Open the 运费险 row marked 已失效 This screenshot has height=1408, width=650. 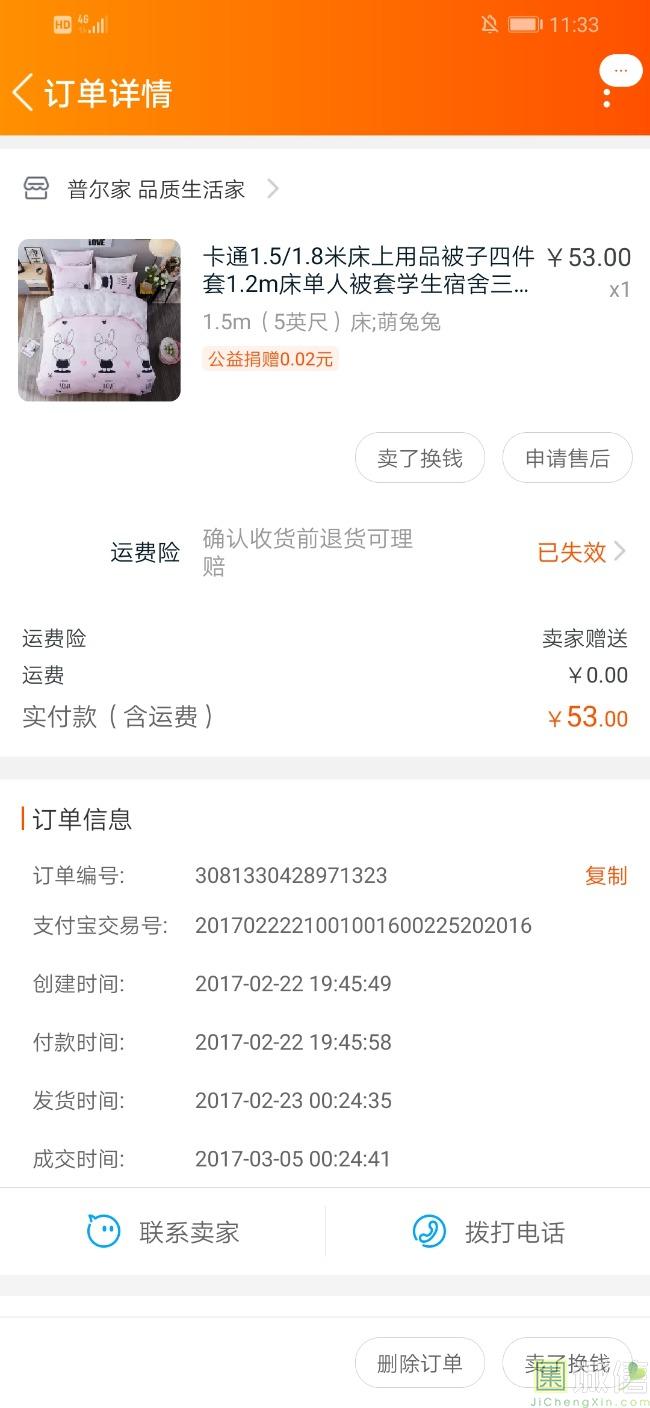click(x=581, y=552)
